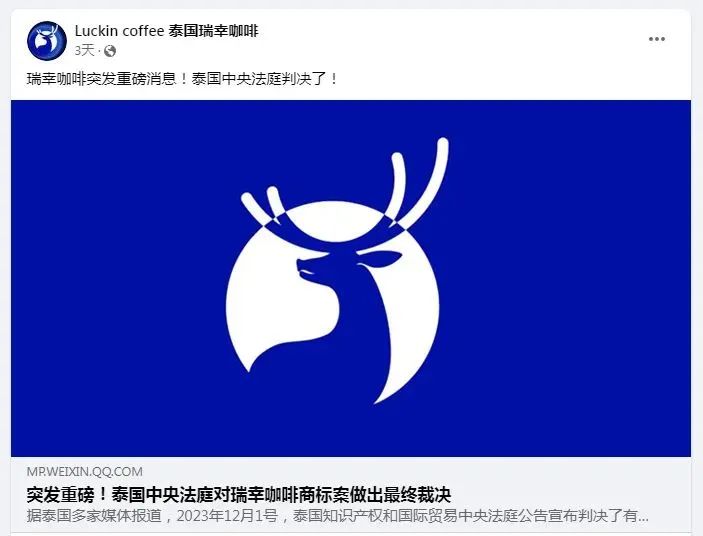Open the Luckin coffee 泰国瑞幸咖啡 page name
Viewport: 703px width, 536px height.
166,31
